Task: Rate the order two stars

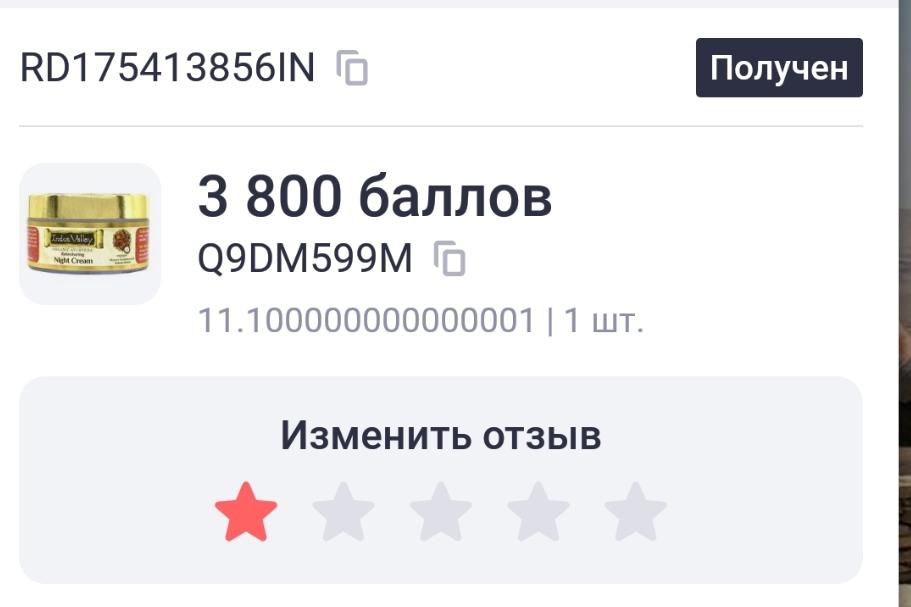Action: 343,512
